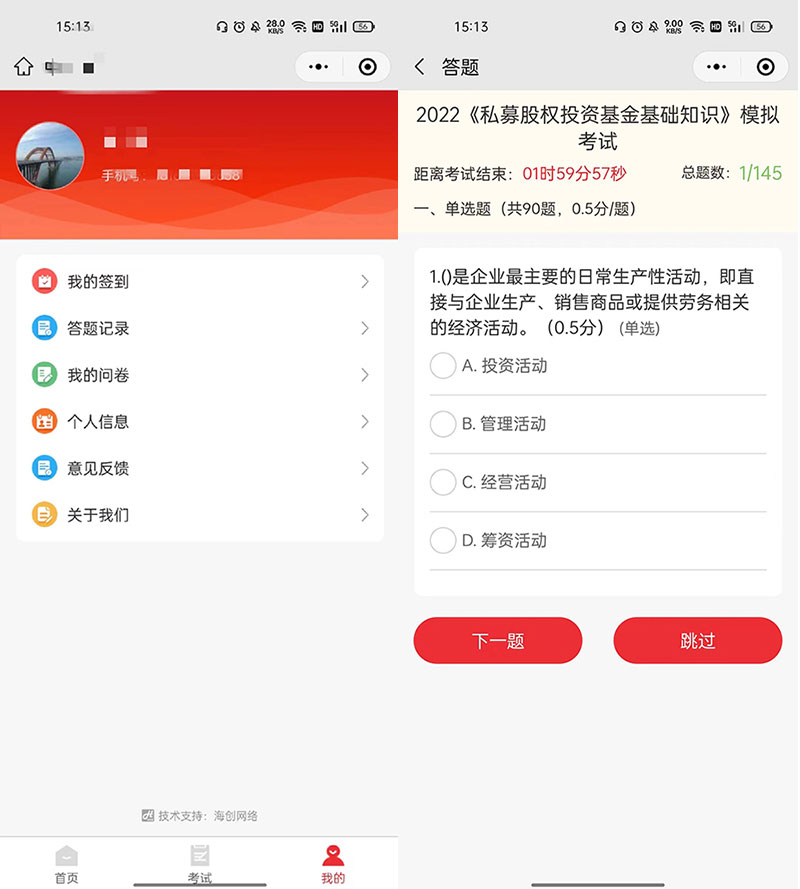Open mini program menu on 答题 page
Viewport: 800px width, 889px height.
[717, 67]
